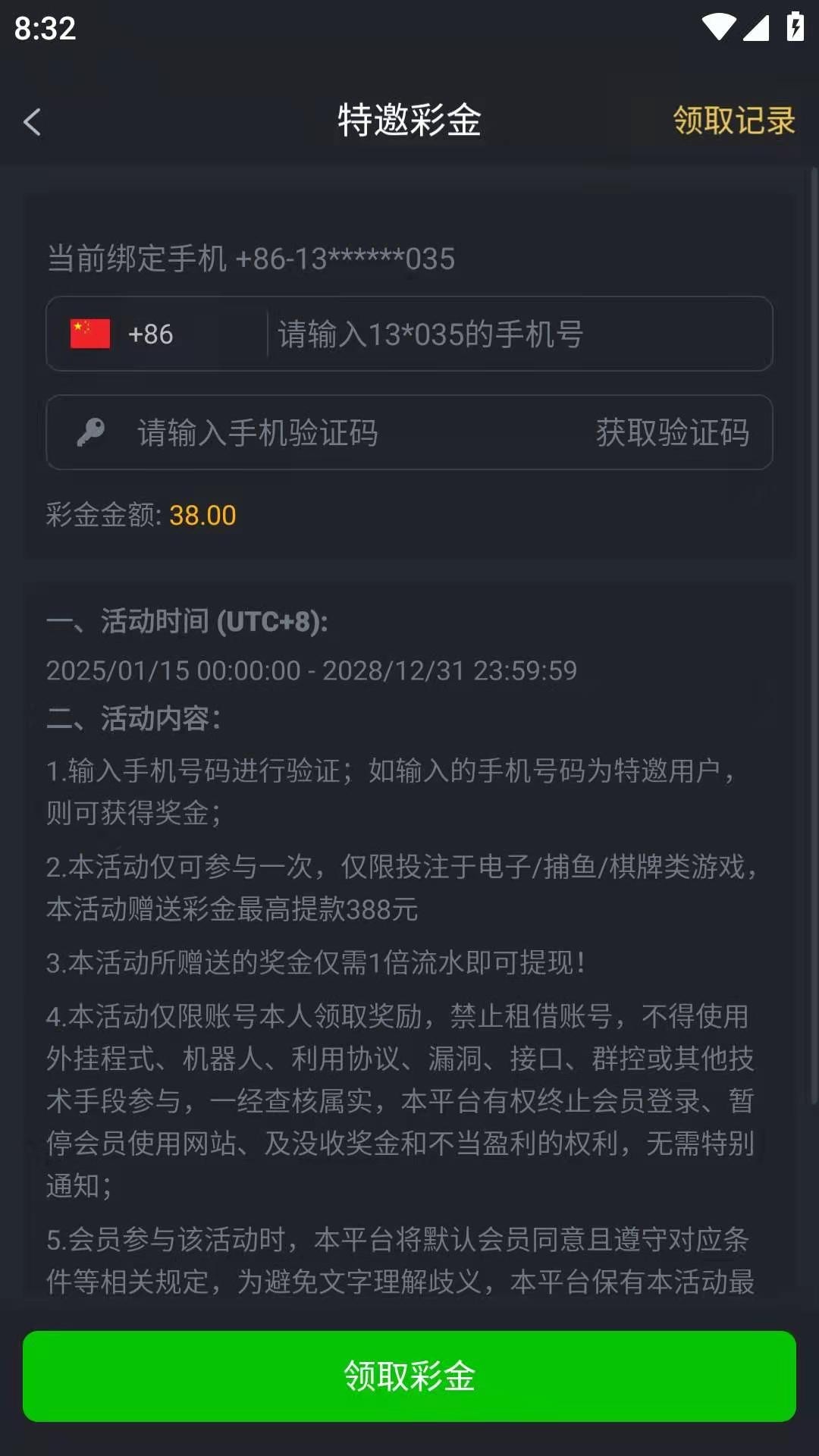Open 领取记录 claim records
This screenshot has height=1456, width=819.
coord(733,121)
